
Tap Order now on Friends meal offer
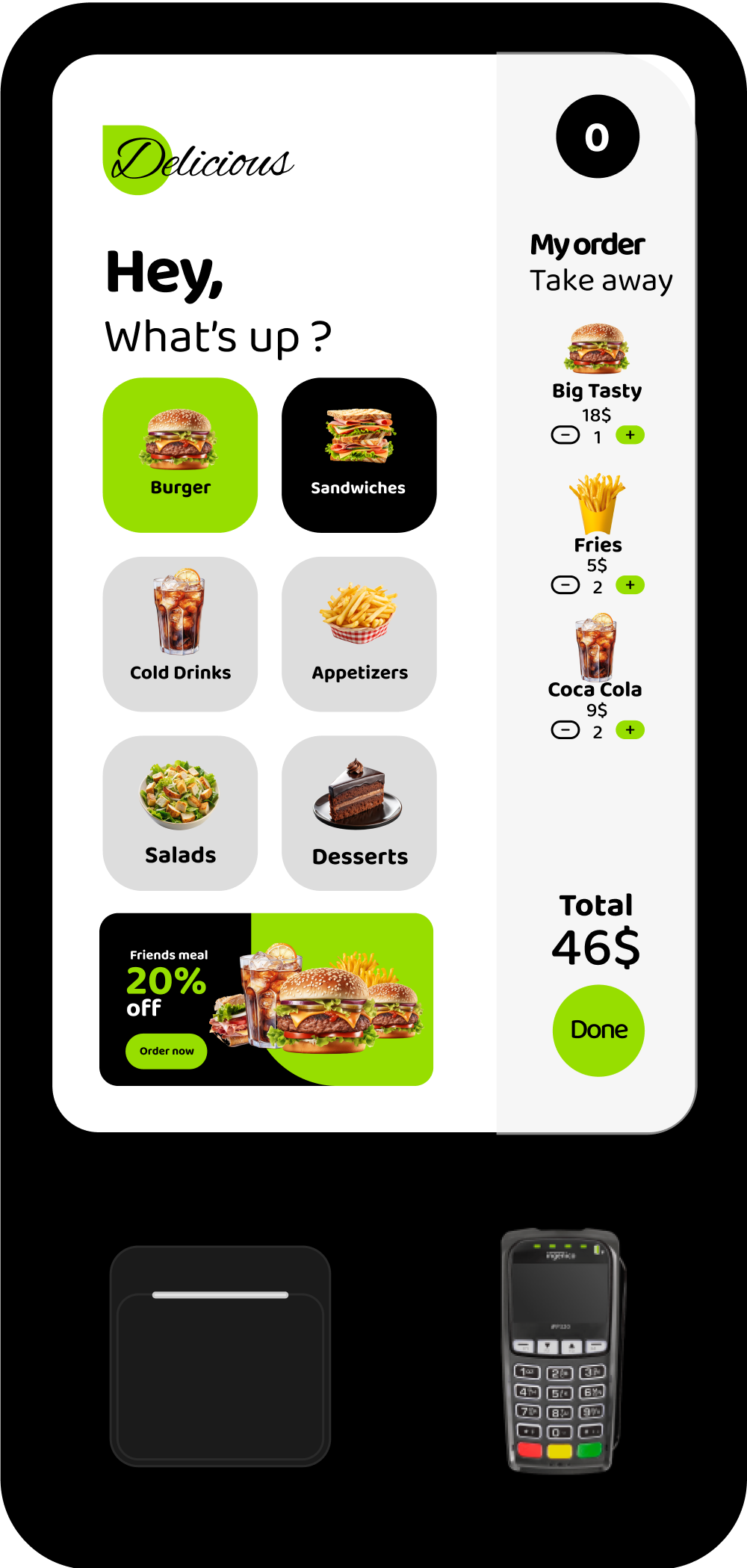click(166, 1051)
